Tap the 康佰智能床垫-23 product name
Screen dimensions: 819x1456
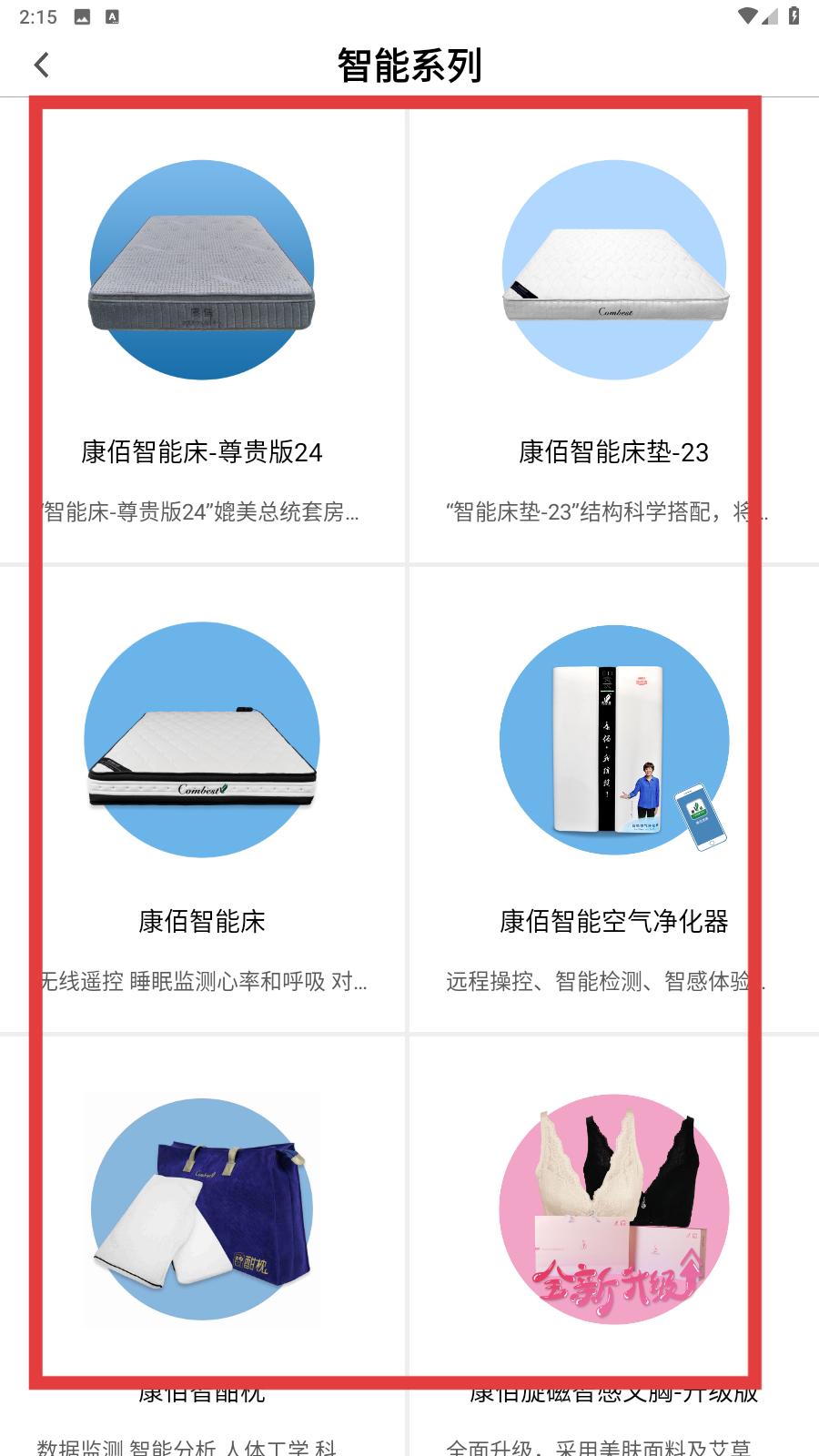(x=614, y=450)
